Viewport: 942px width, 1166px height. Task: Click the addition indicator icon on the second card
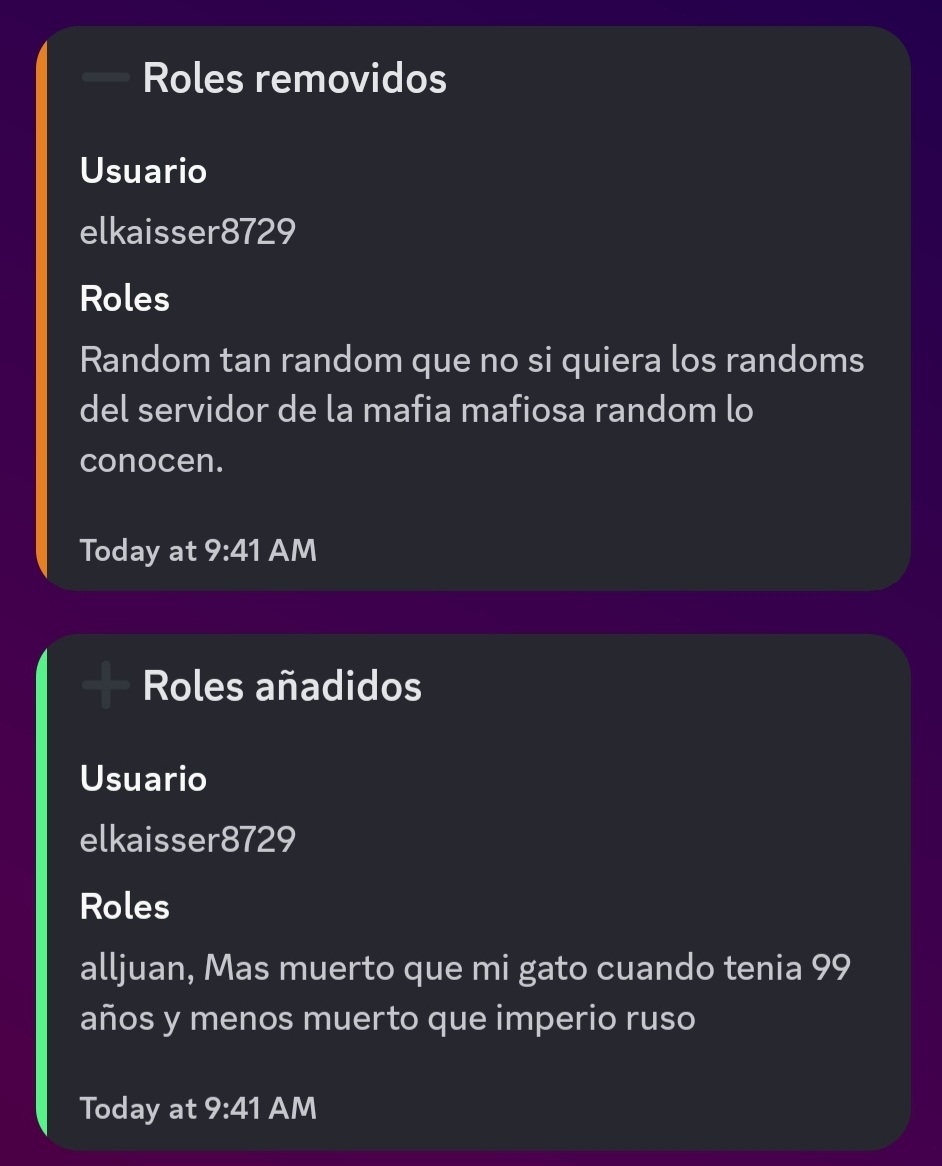(x=104, y=686)
